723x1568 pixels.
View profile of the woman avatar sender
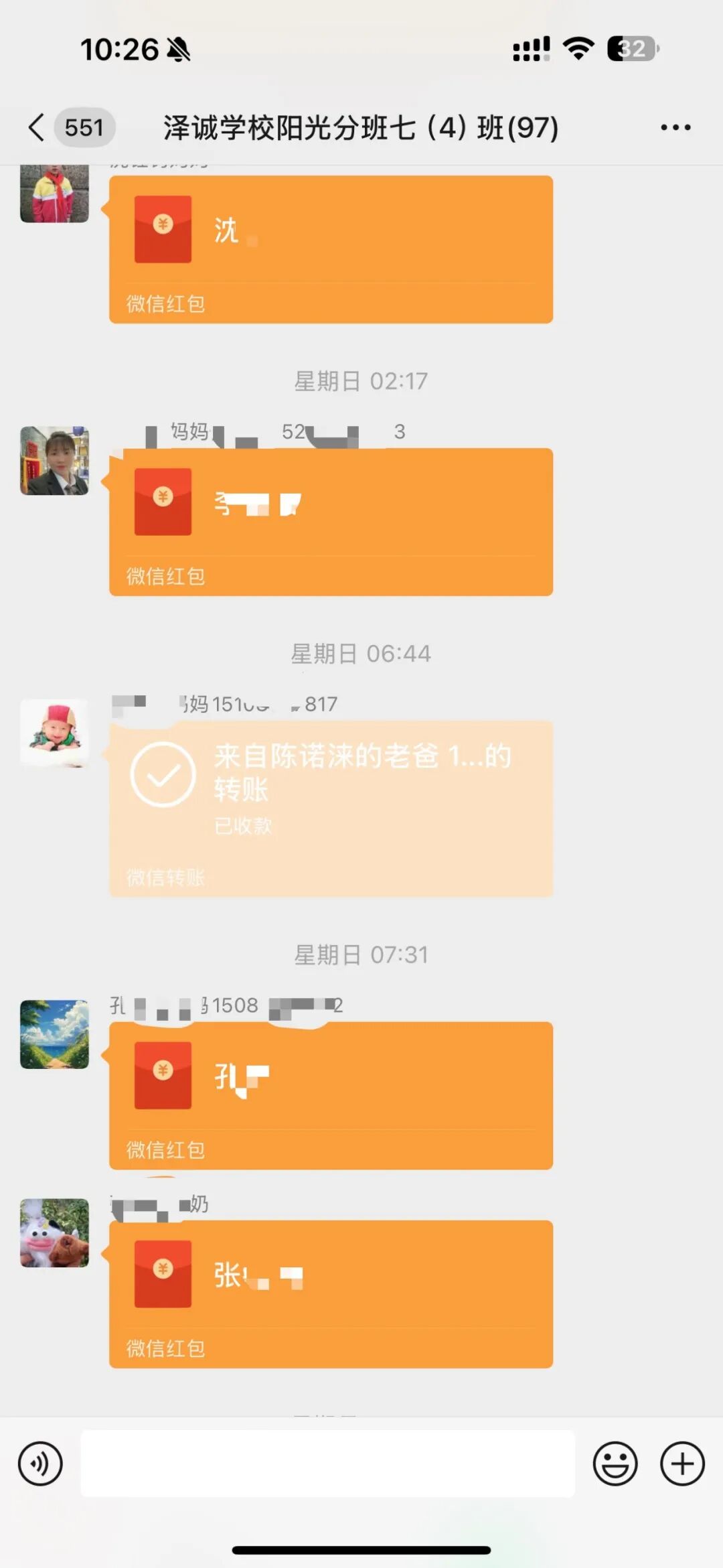click(x=54, y=460)
